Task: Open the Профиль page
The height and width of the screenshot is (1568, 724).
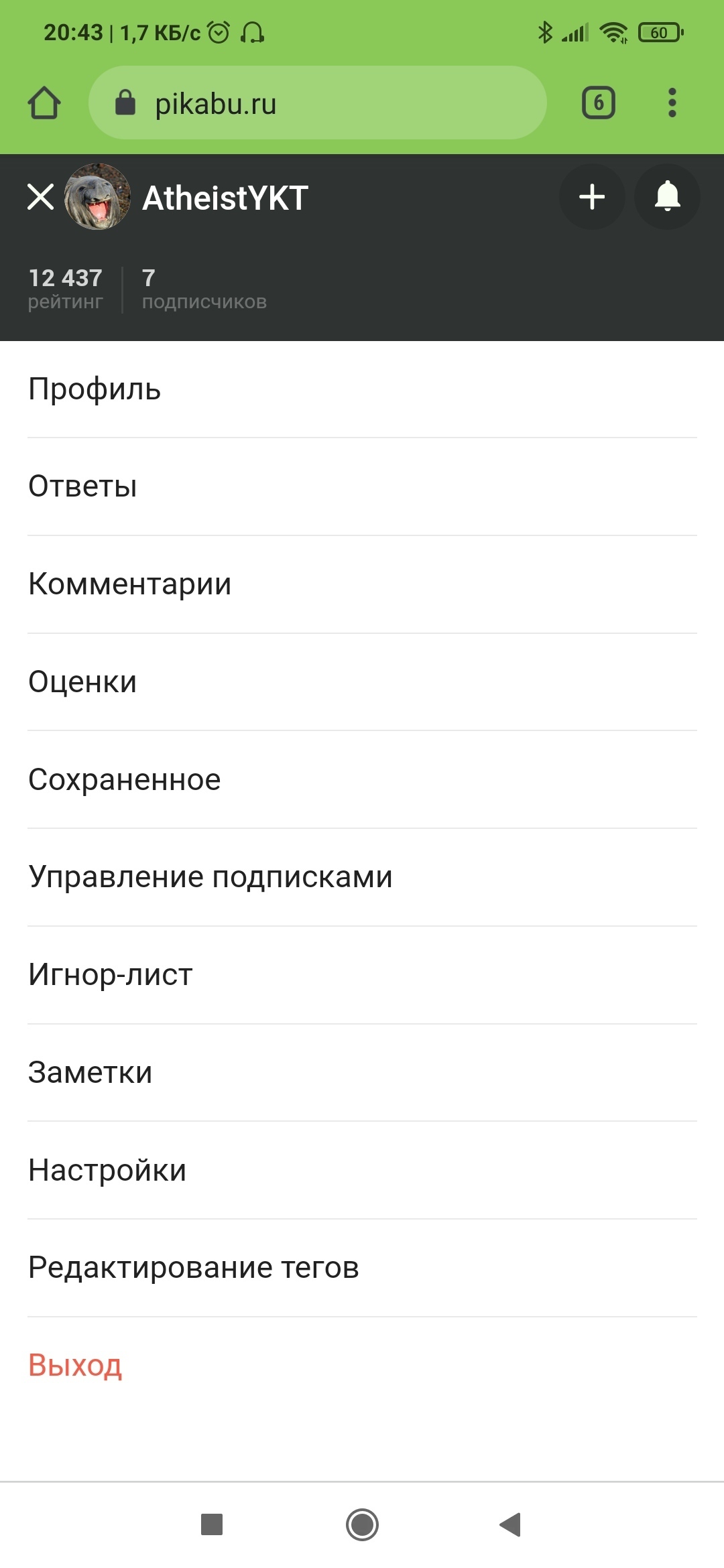Action: point(95,389)
